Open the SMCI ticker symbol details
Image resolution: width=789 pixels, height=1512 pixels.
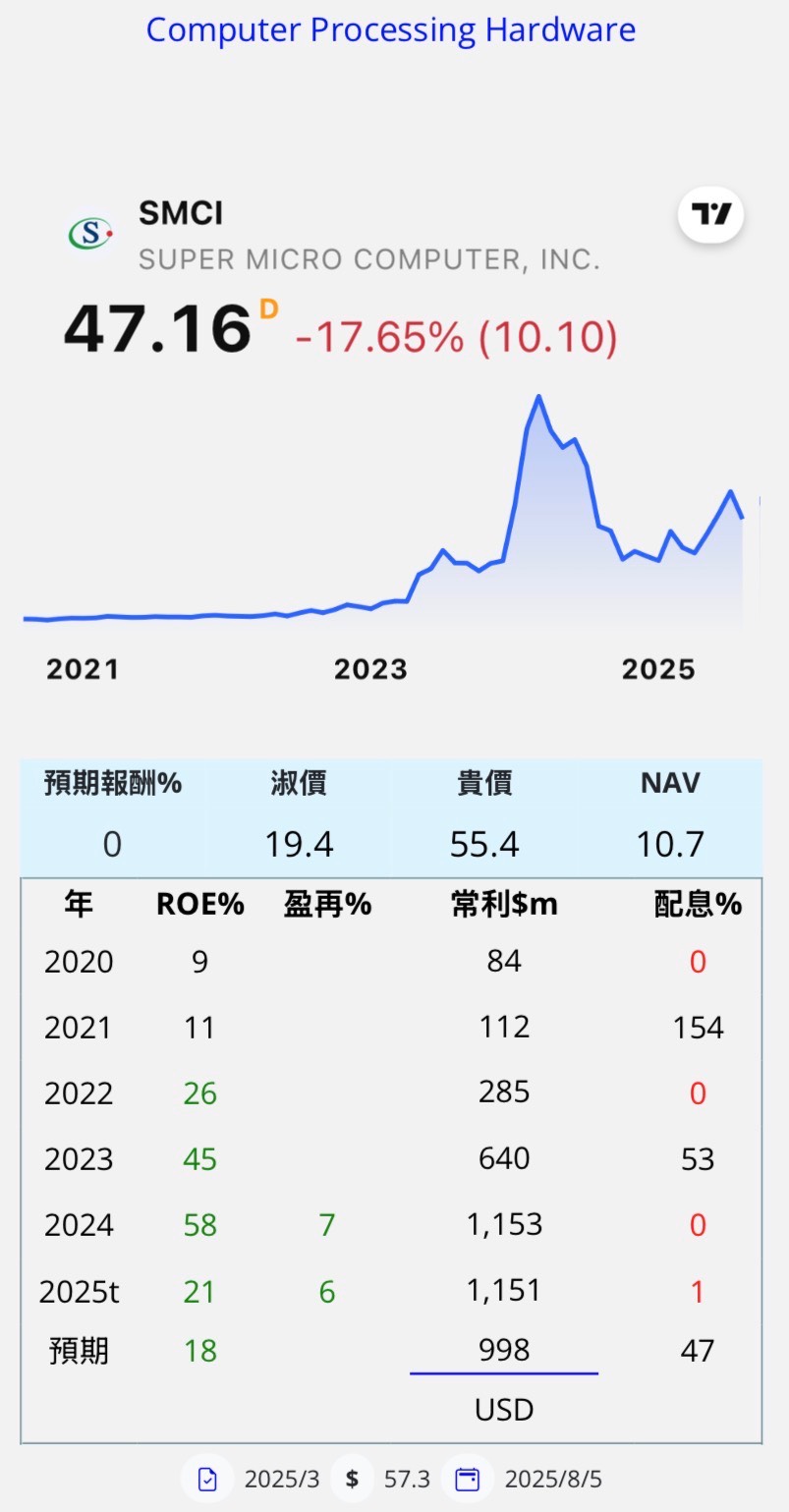point(181,212)
